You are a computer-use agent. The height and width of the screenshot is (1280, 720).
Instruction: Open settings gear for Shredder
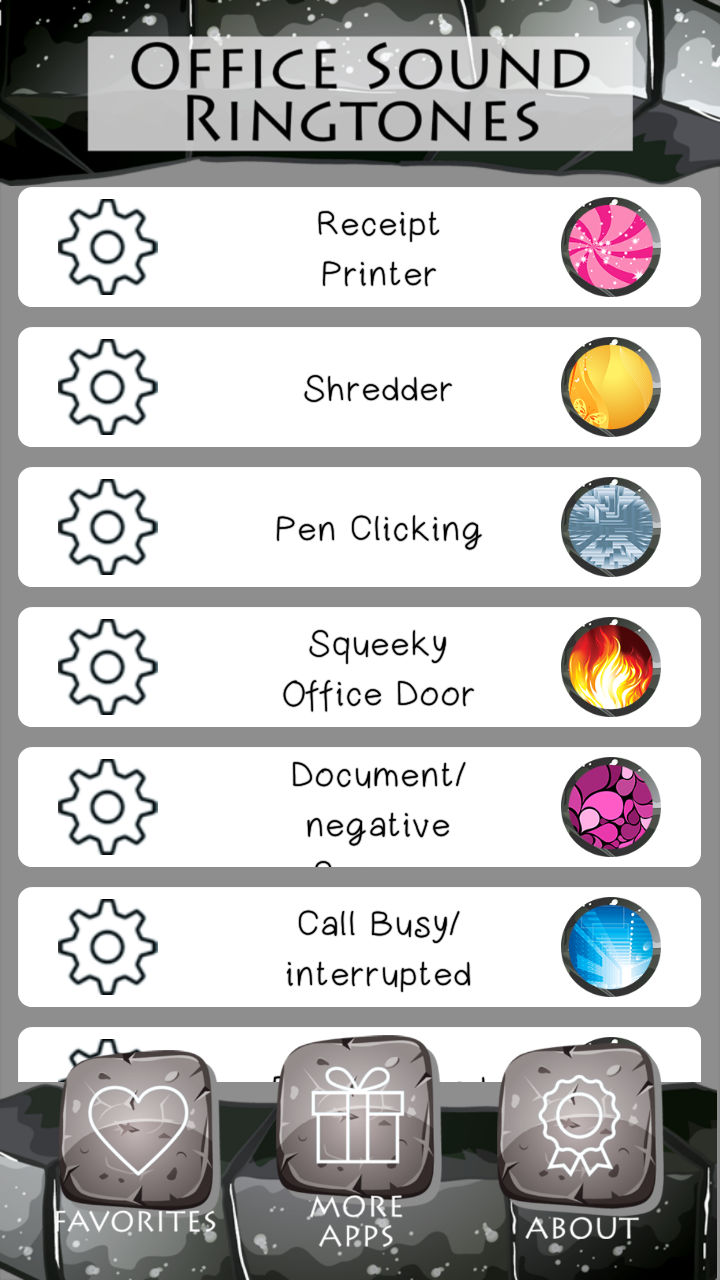click(x=108, y=387)
